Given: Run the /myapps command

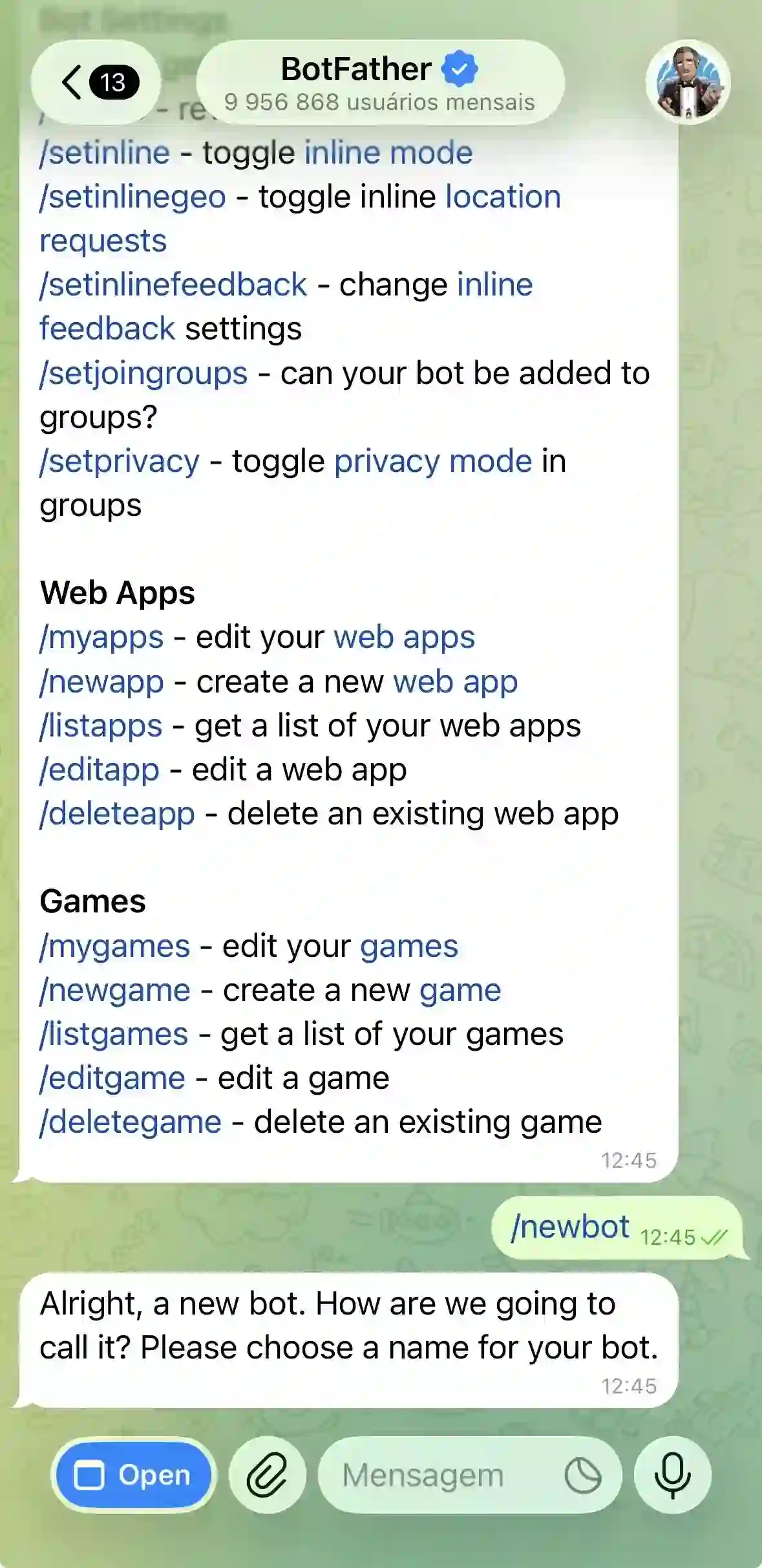Looking at the screenshot, I should [102, 638].
